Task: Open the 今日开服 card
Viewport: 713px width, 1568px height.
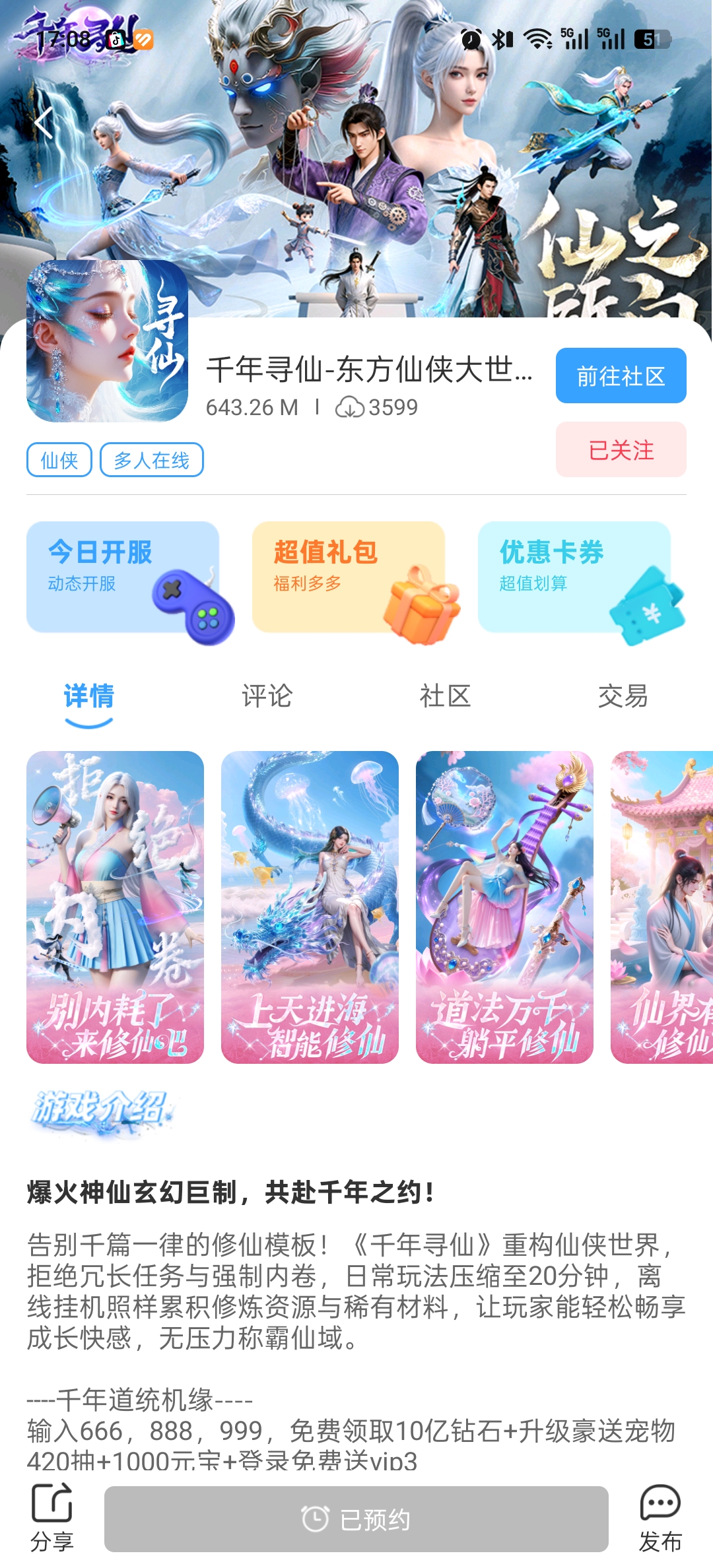Action: coord(123,578)
